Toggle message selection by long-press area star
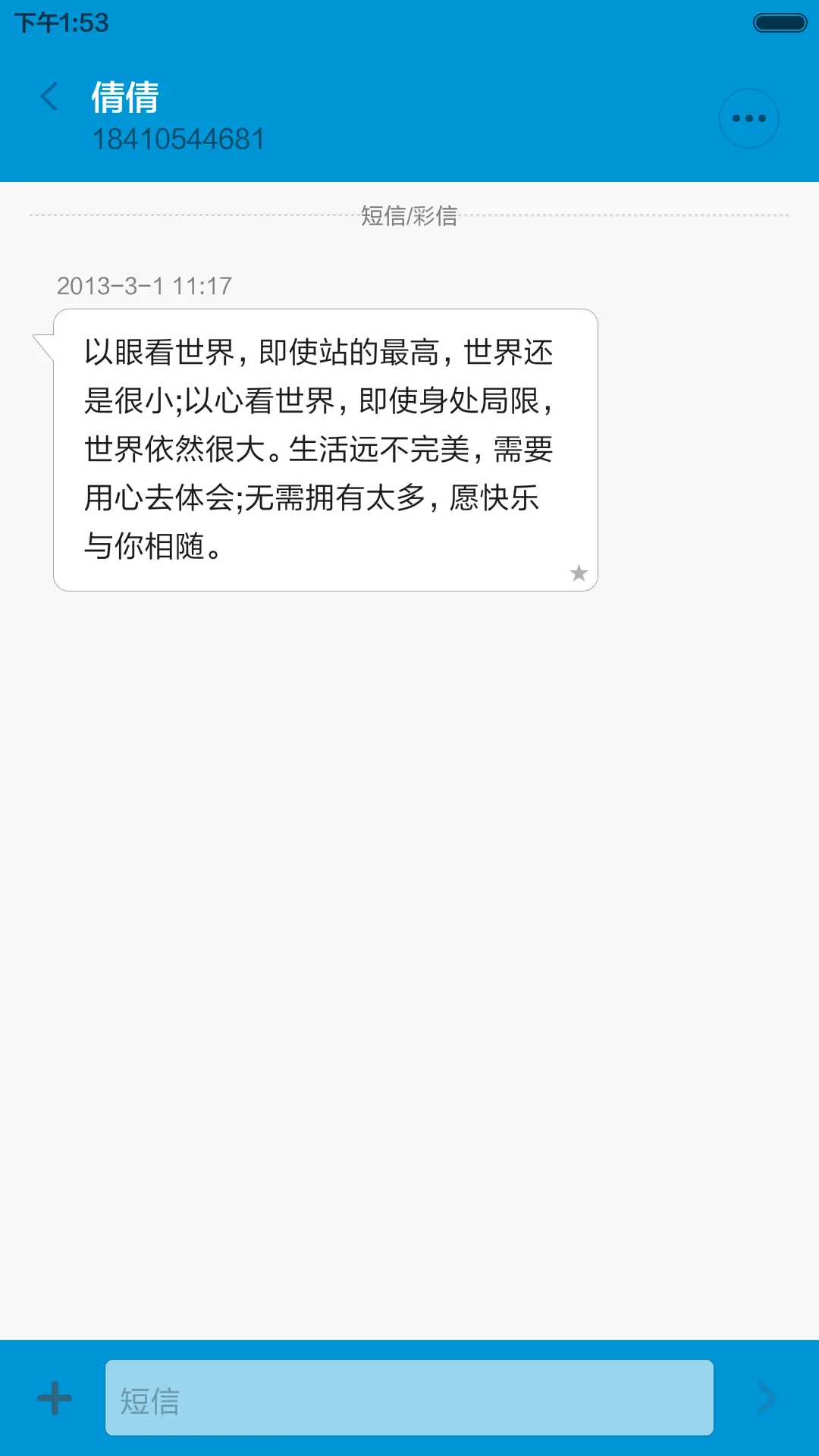Viewport: 819px width, 1456px height. [579, 574]
